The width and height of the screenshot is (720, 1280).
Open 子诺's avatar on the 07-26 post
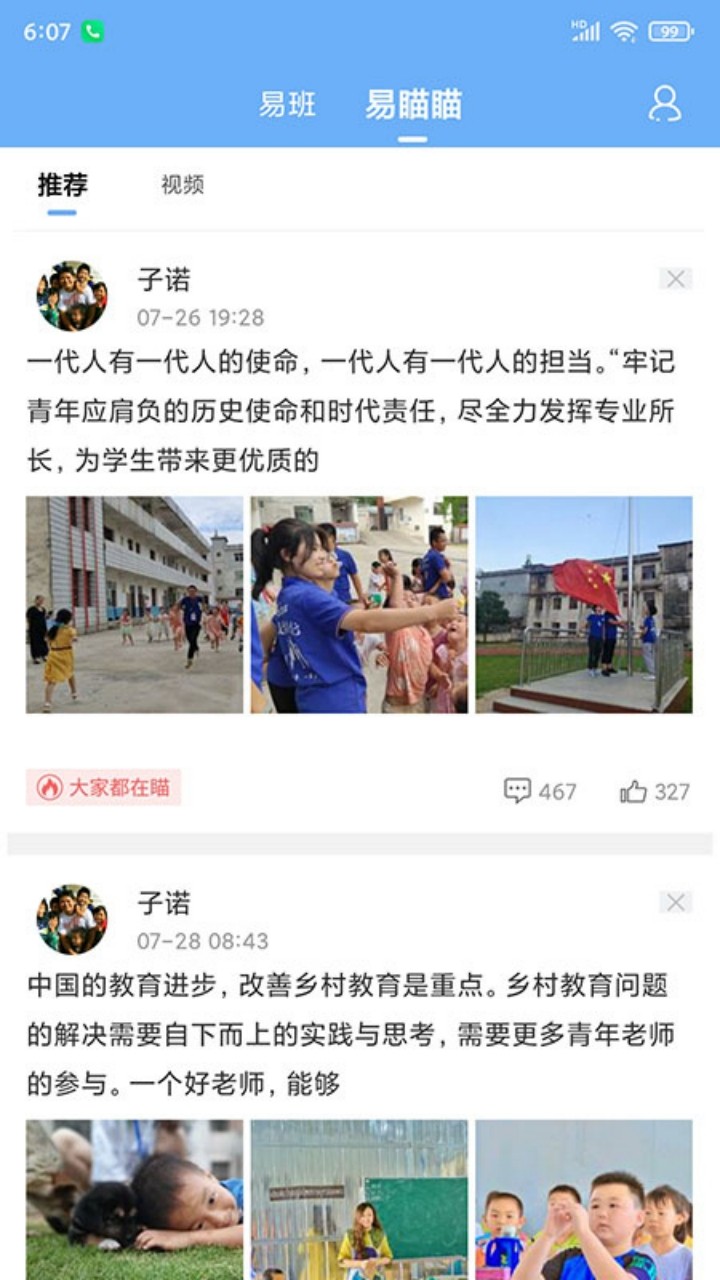tap(72, 296)
